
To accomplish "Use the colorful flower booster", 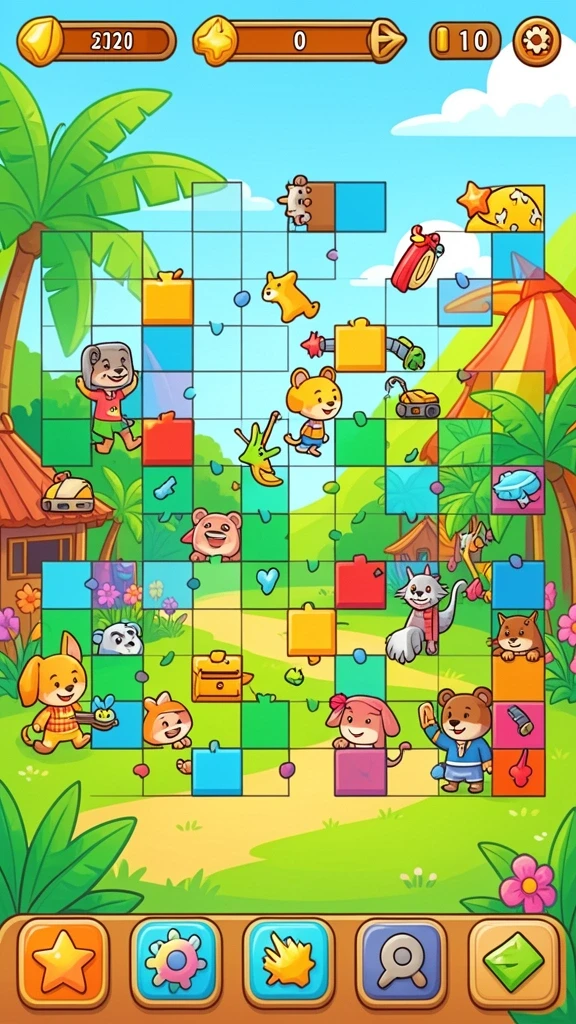I will (176, 963).
